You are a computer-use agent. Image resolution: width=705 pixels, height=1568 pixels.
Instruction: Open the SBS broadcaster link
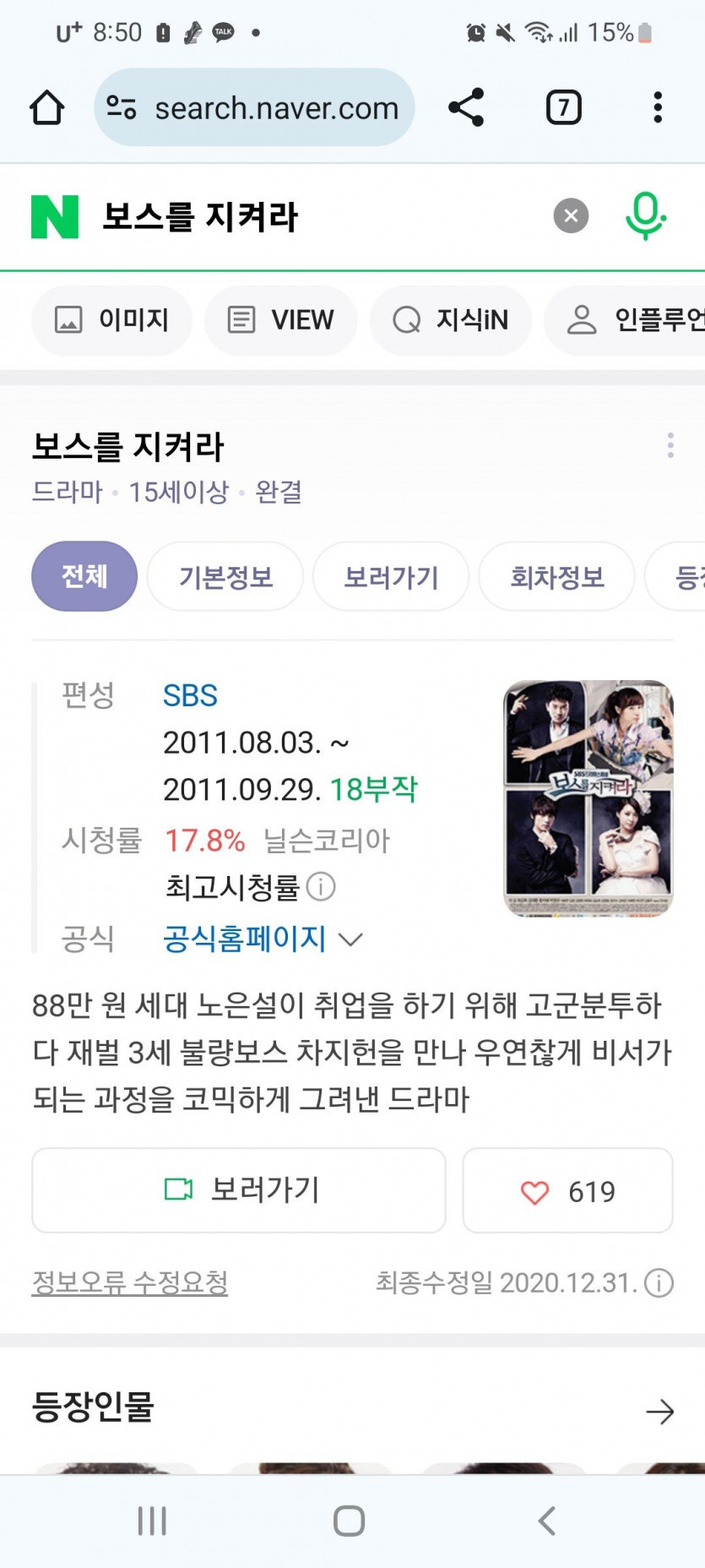point(190,695)
